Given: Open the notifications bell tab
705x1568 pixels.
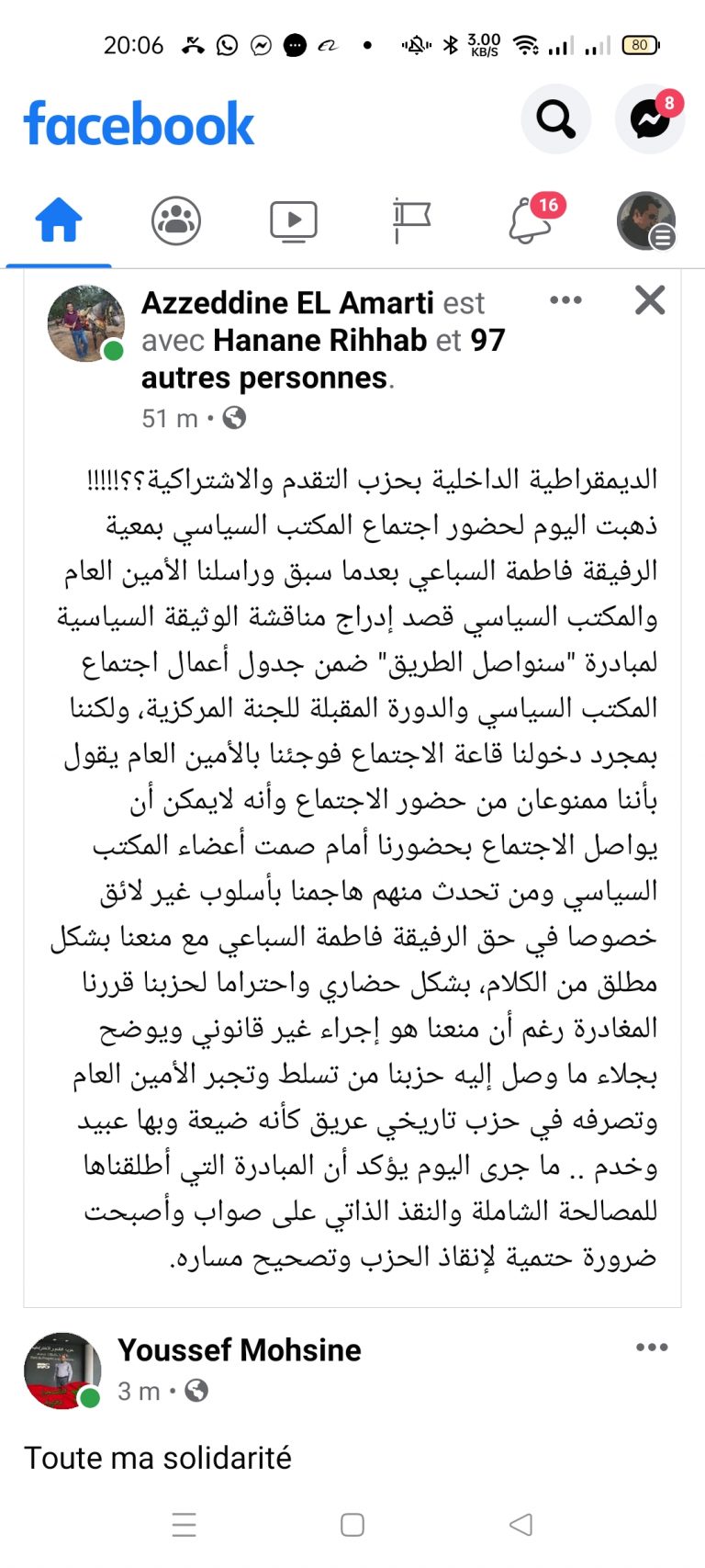Looking at the screenshot, I should point(531,221).
